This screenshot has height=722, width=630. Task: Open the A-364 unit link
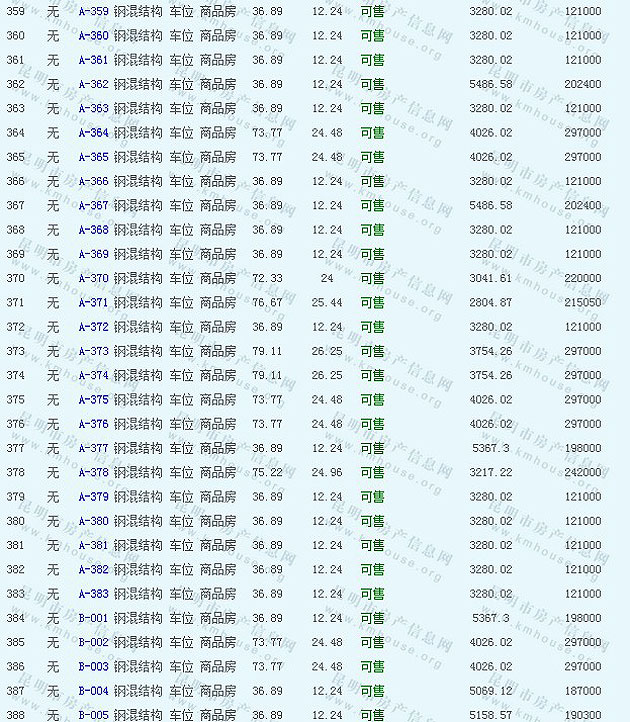click(x=93, y=133)
